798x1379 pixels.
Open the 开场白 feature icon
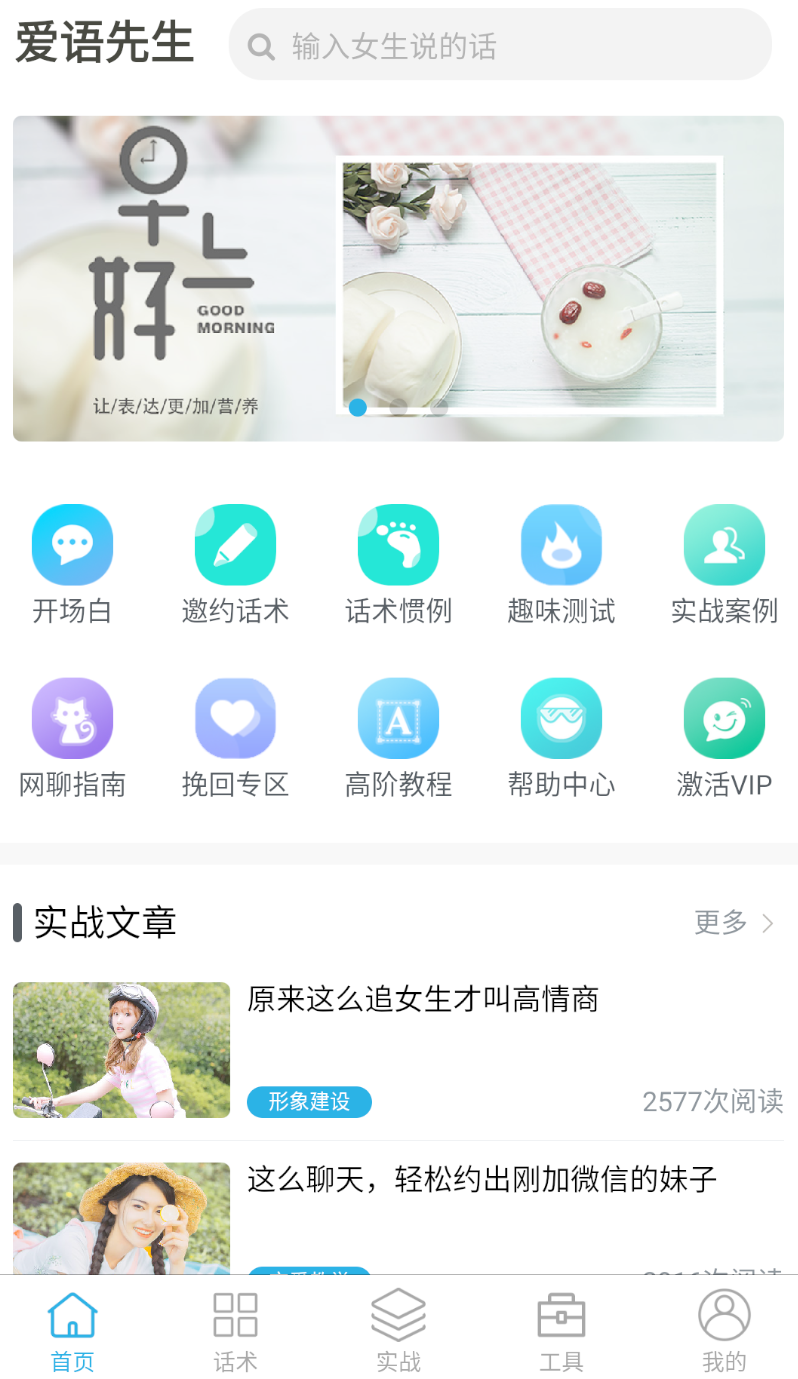coord(72,543)
